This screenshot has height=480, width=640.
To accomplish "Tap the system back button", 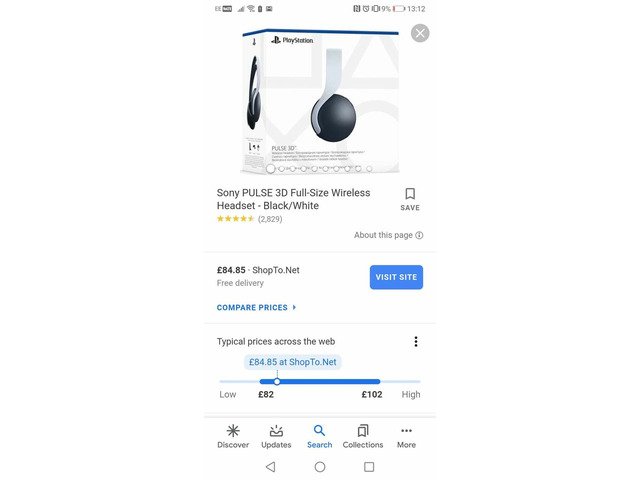I will 270,467.
